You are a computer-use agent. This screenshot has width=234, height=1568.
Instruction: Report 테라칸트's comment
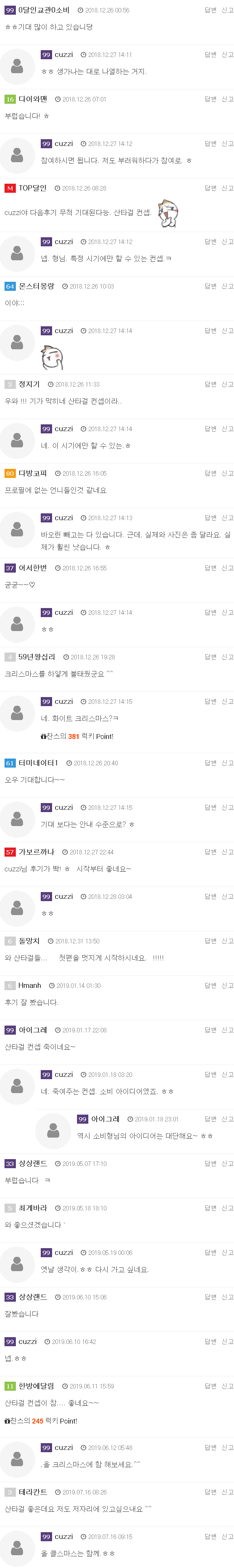point(227,1491)
